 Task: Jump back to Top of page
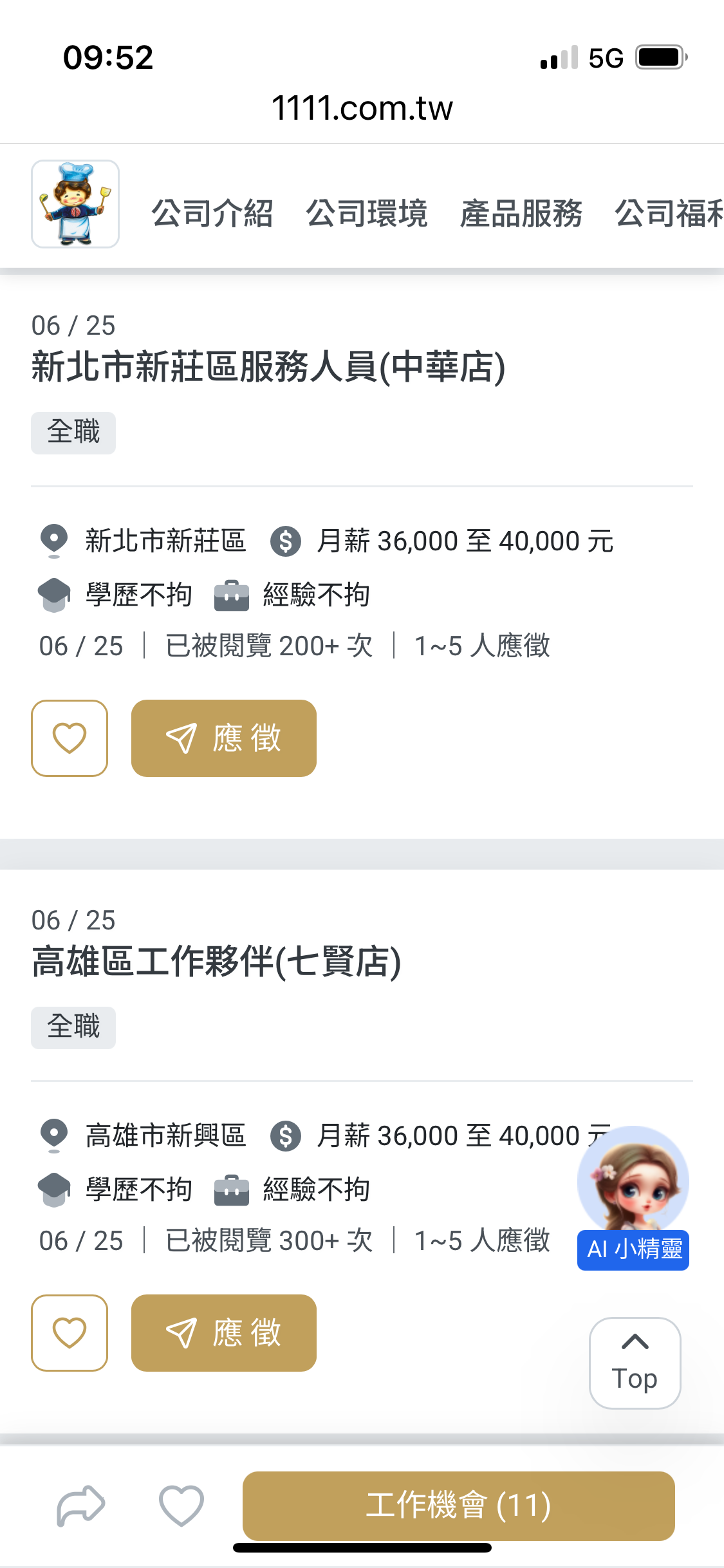tap(635, 1363)
